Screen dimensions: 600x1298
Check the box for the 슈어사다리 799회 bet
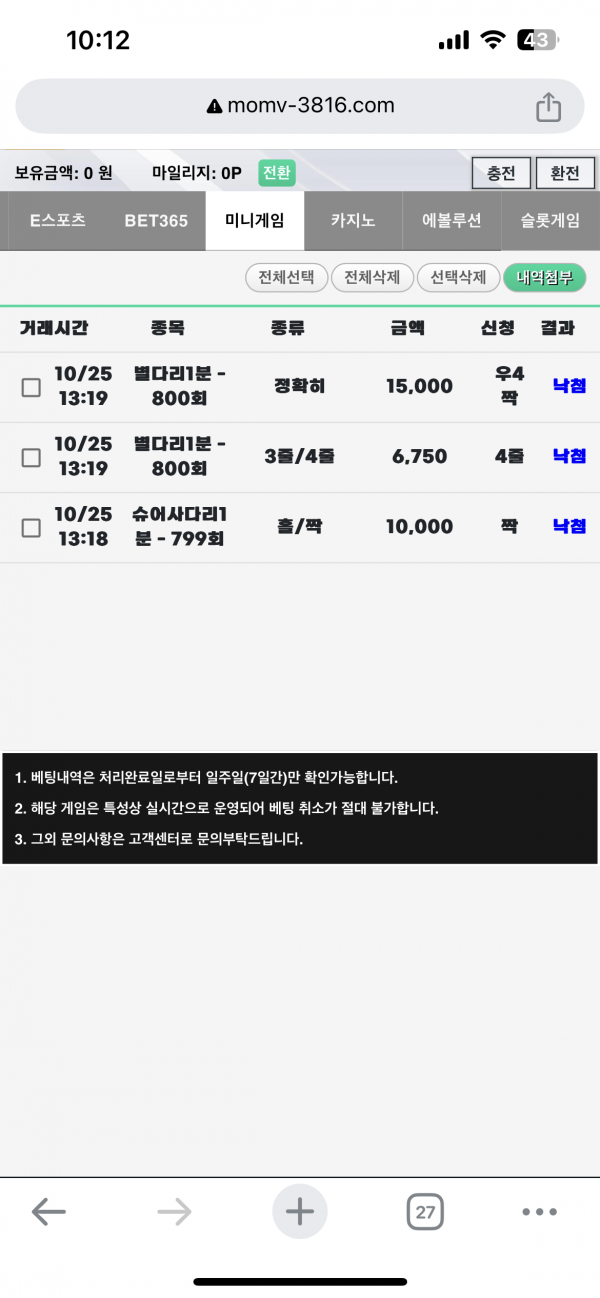point(31,527)
